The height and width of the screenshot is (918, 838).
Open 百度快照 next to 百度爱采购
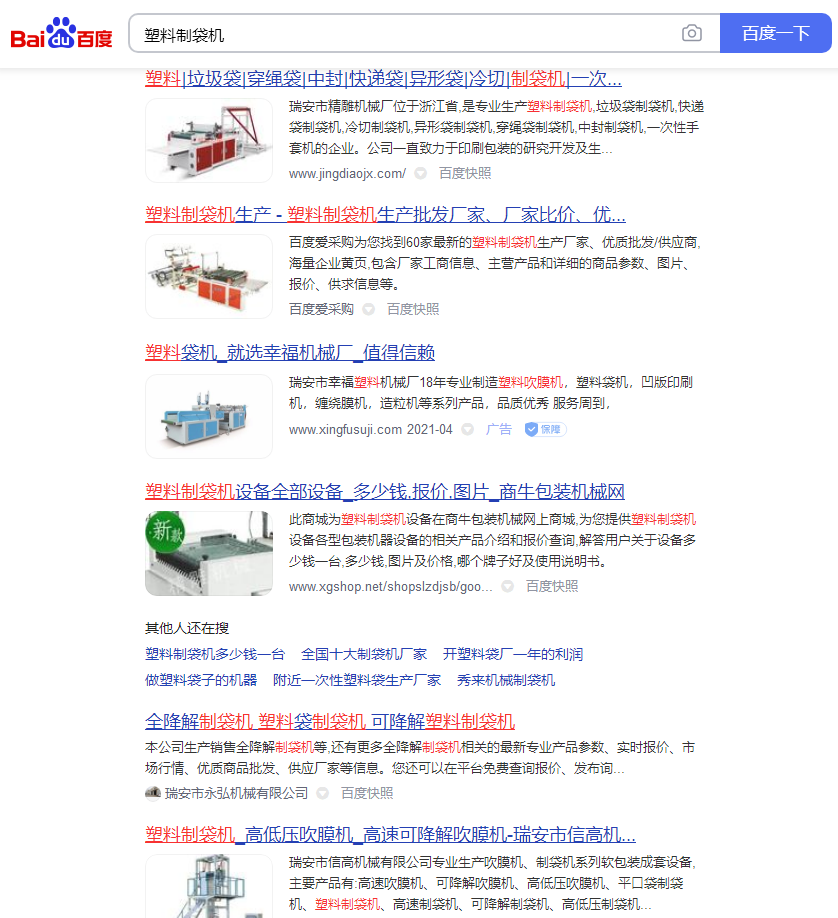click(413, 309)
